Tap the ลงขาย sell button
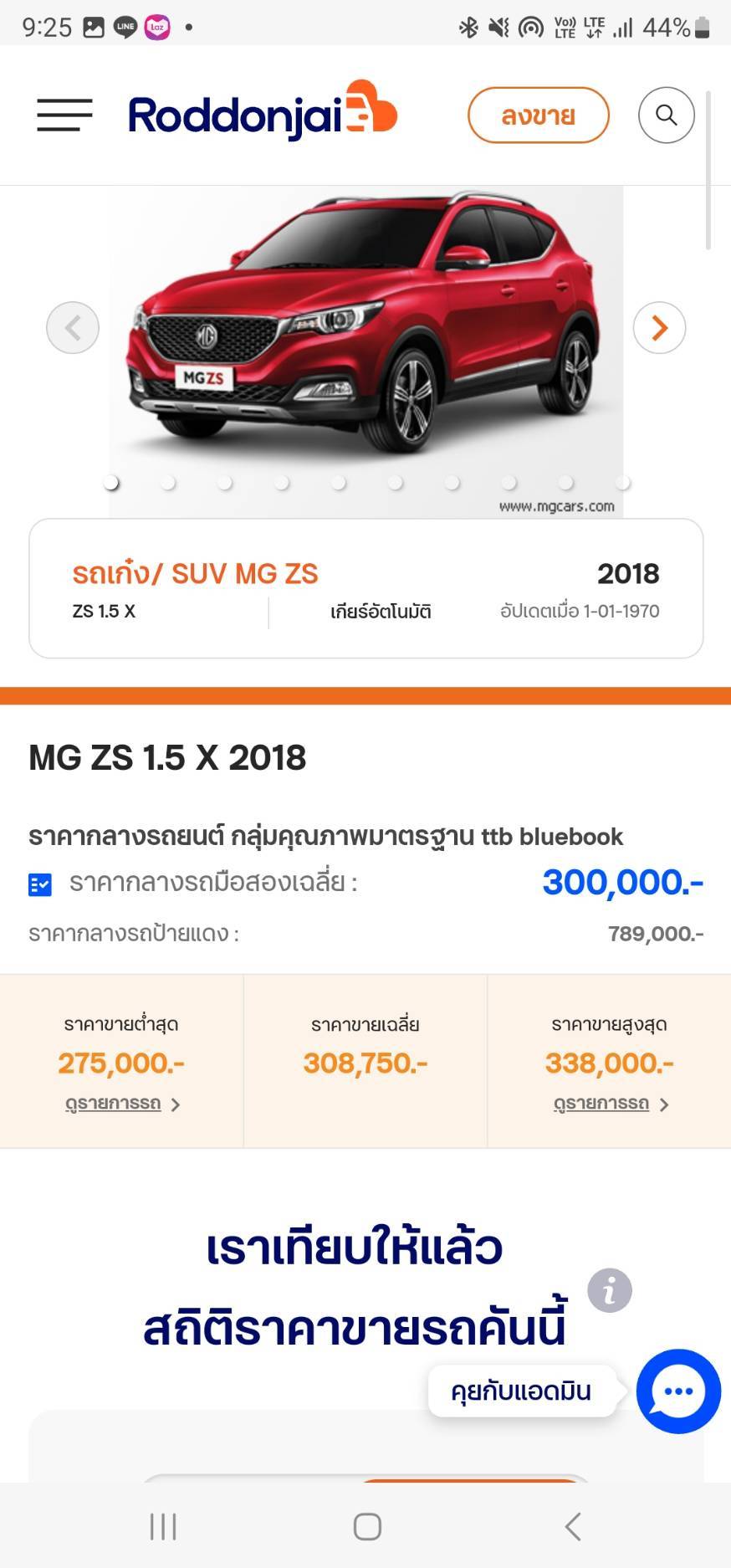The width and height of the screenshot is (731, 1568). point(538,115)
